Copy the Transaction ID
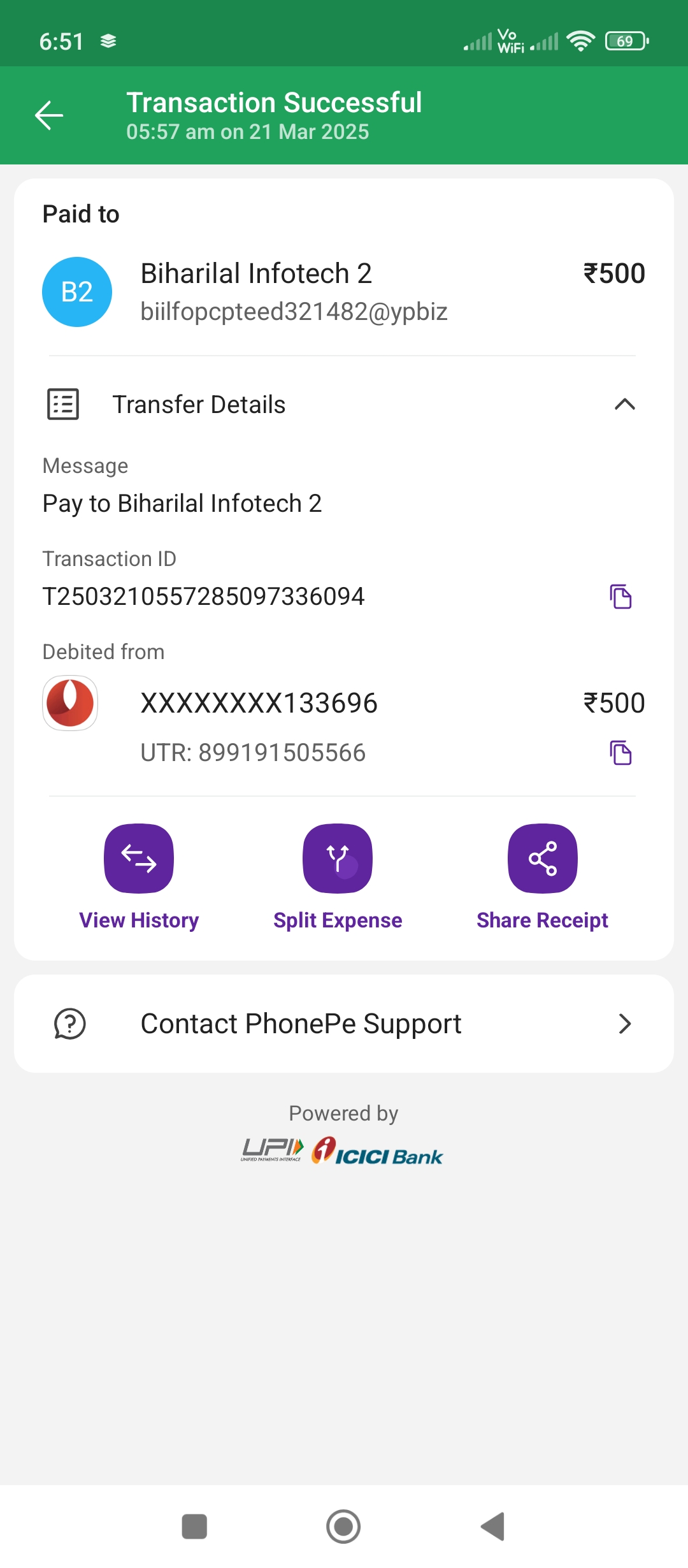Image resolution: width=688 pixels, height=1568 pixels. (x=620, y=597)
